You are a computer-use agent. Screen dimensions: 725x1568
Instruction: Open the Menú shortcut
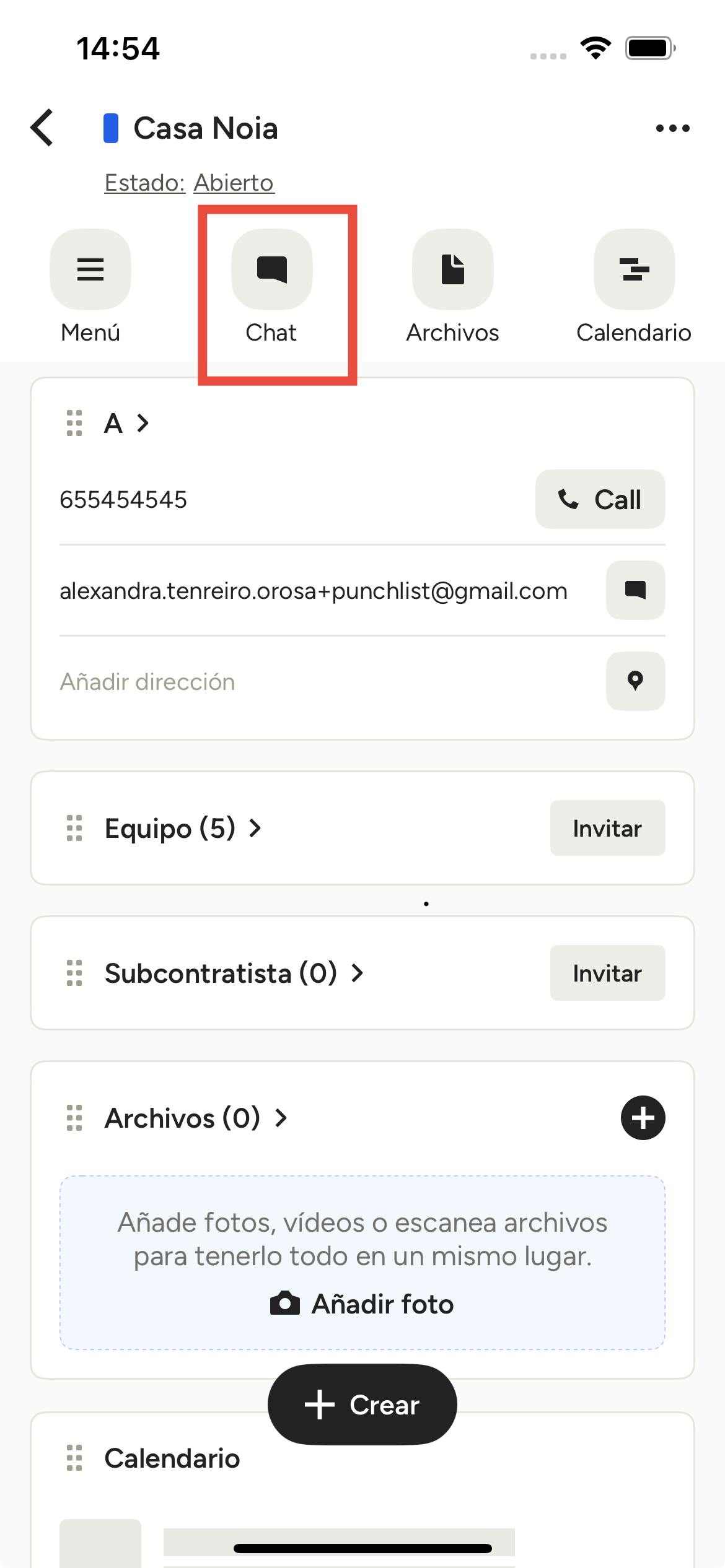(x=90, y=270)
